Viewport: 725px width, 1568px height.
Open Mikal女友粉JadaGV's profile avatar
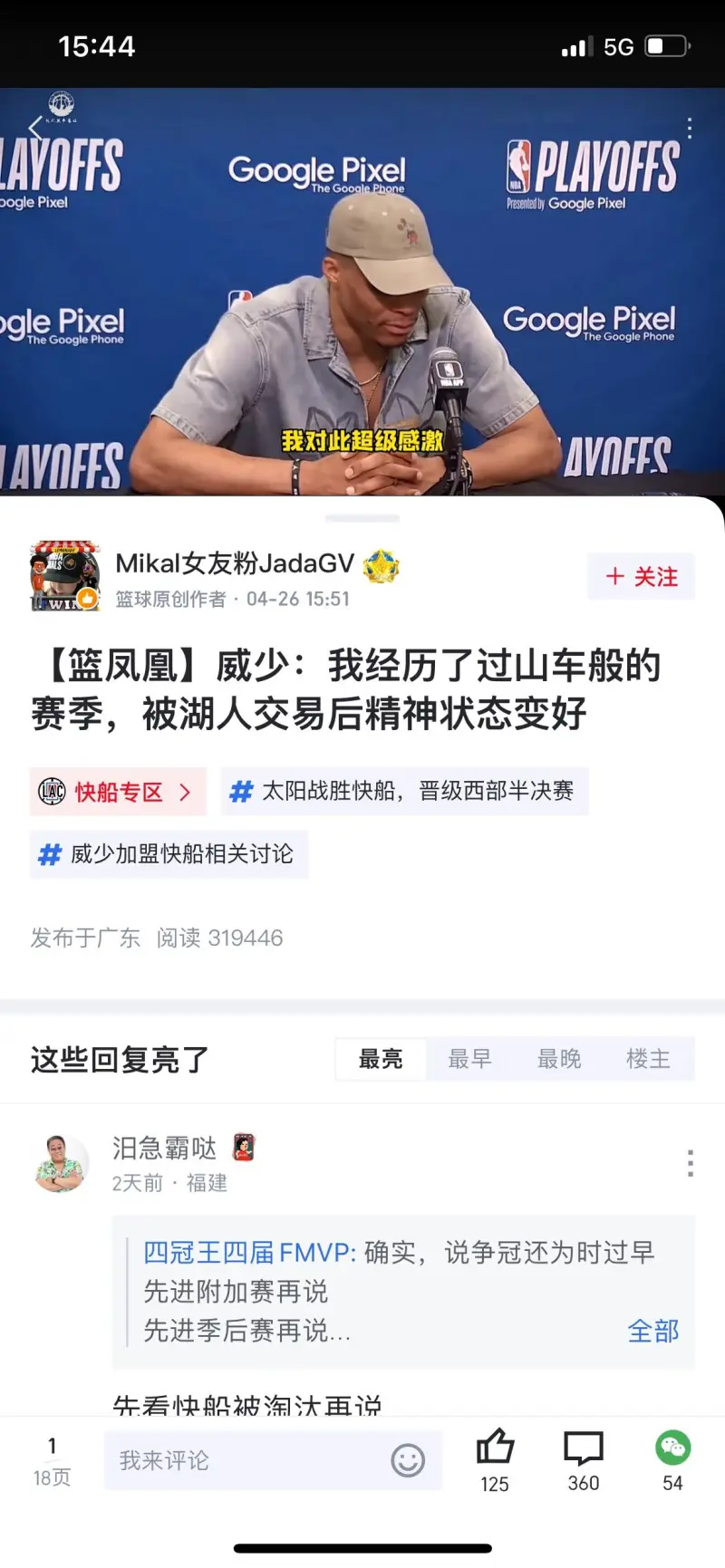[64, 577]
